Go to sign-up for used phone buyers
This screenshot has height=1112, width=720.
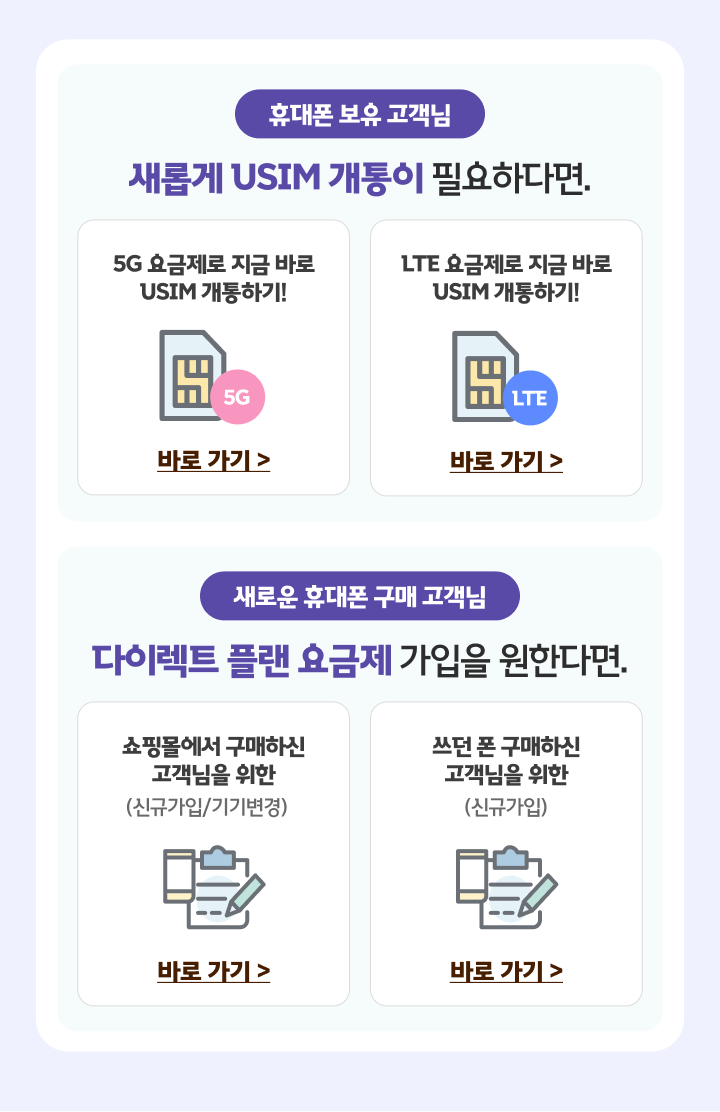[506, 971]
